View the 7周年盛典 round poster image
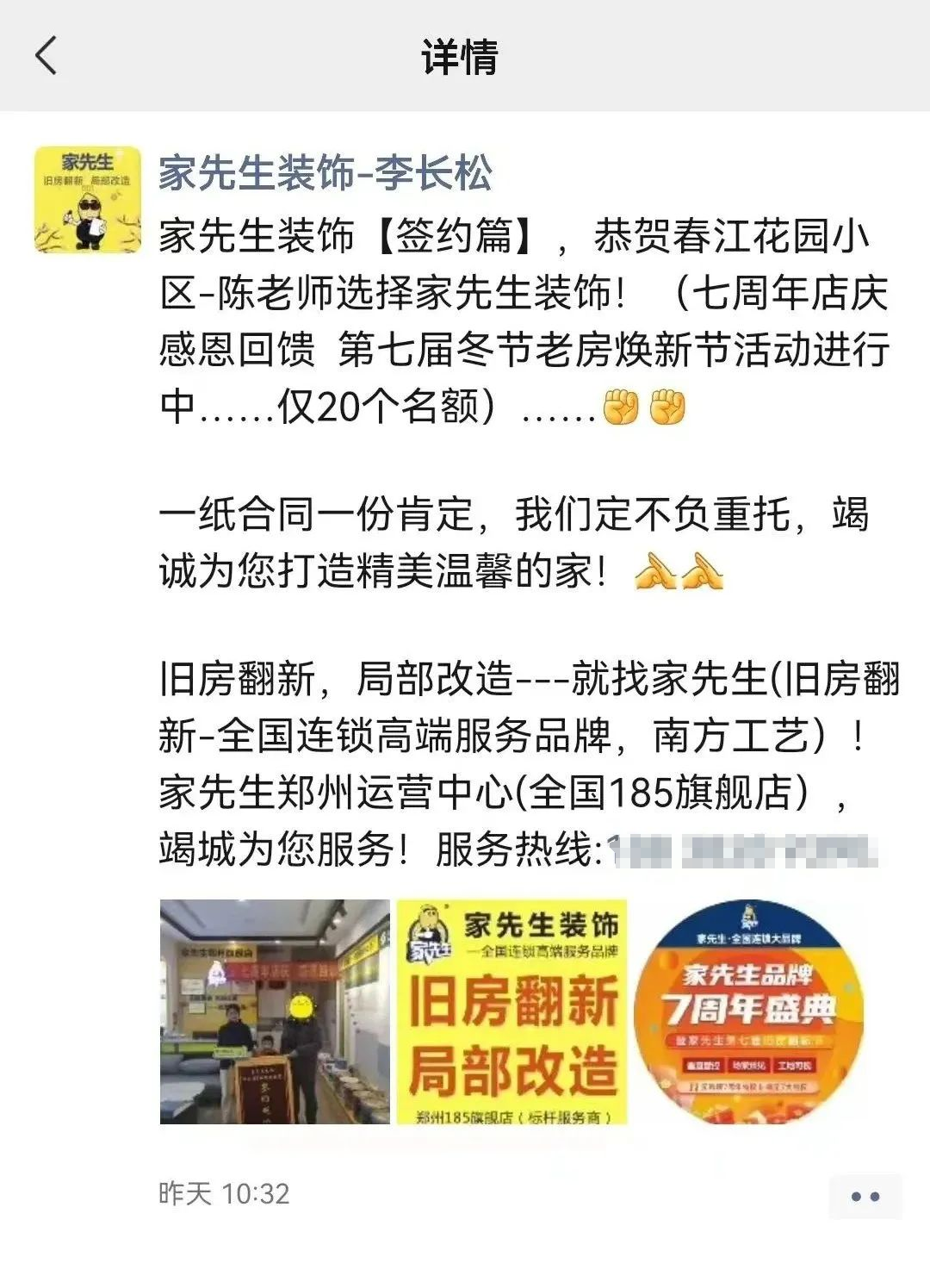 pos(747,1011)
